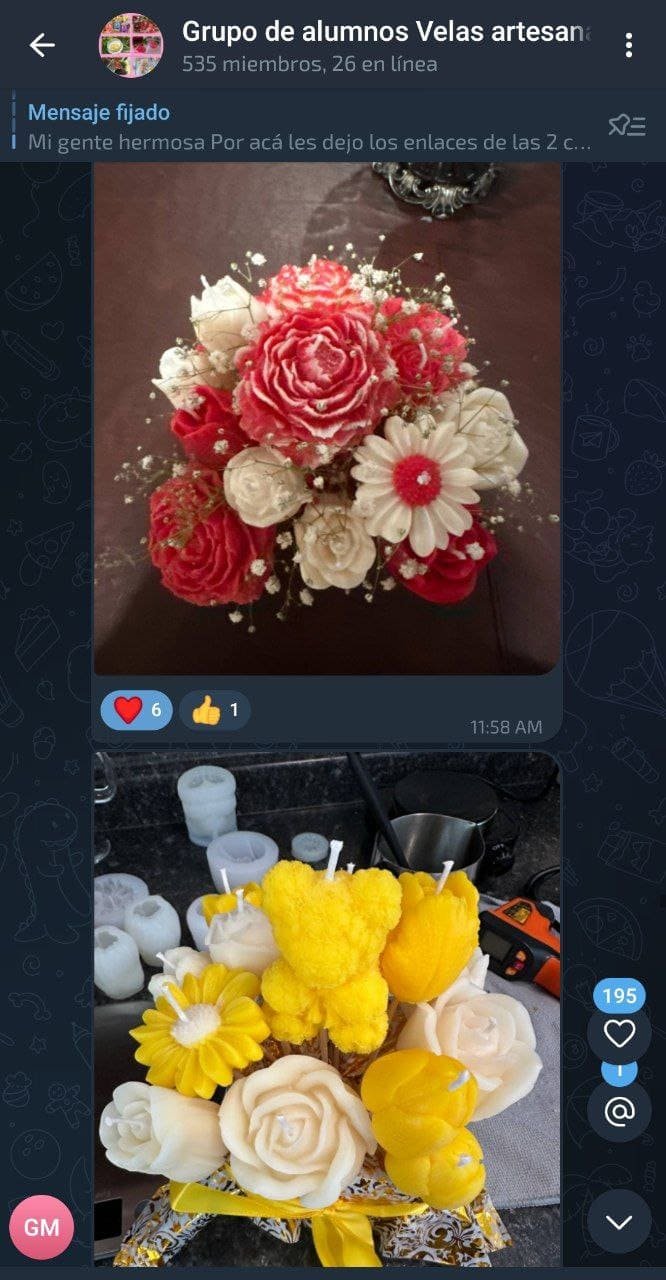The height and width of the screenshot is (1280, 666).
Task: Open the group profile picture
Action: click(131, 45)
